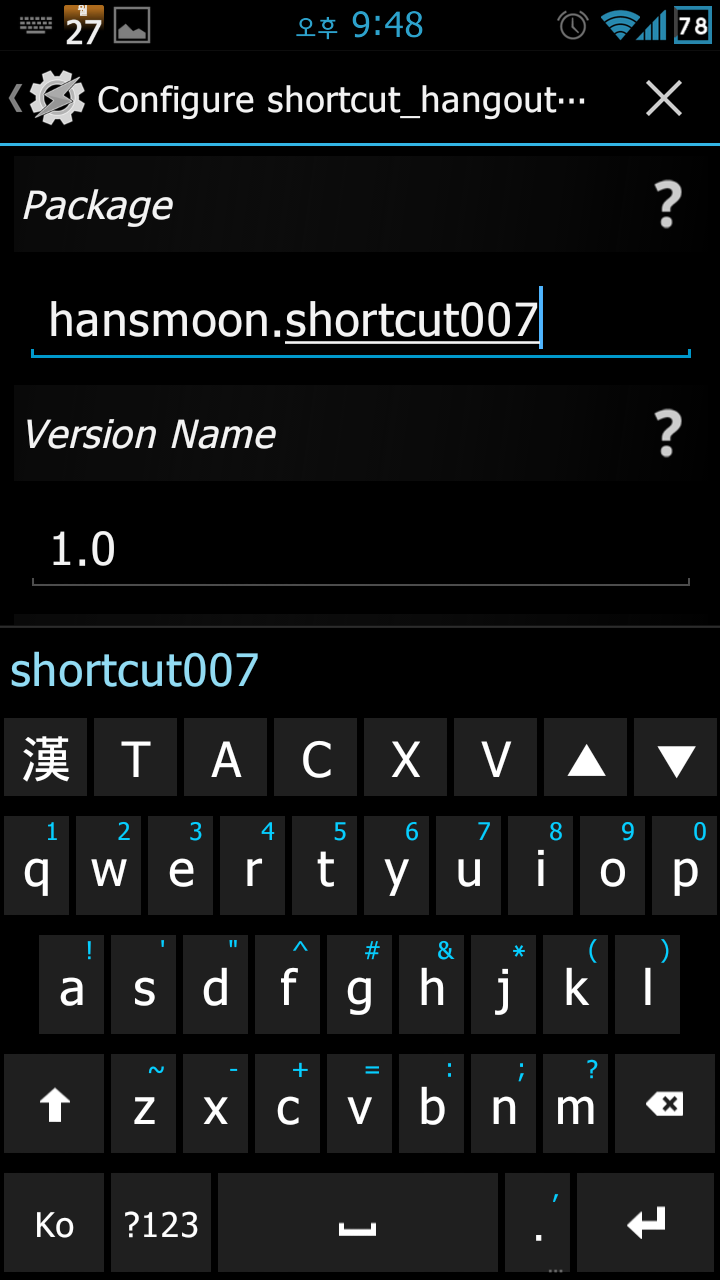
Task: Switch keyboard language with the Ko key
Action: (54, 1223)
